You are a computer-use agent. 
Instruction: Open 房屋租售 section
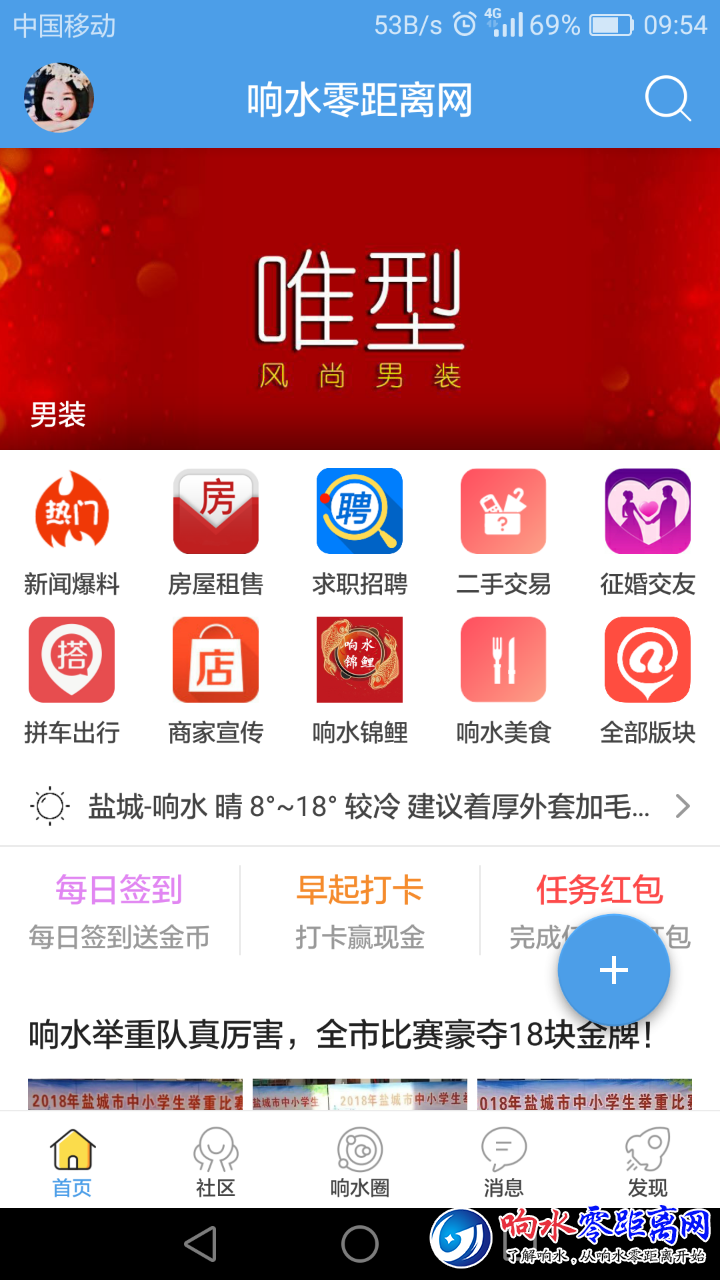tap(216, 532)
